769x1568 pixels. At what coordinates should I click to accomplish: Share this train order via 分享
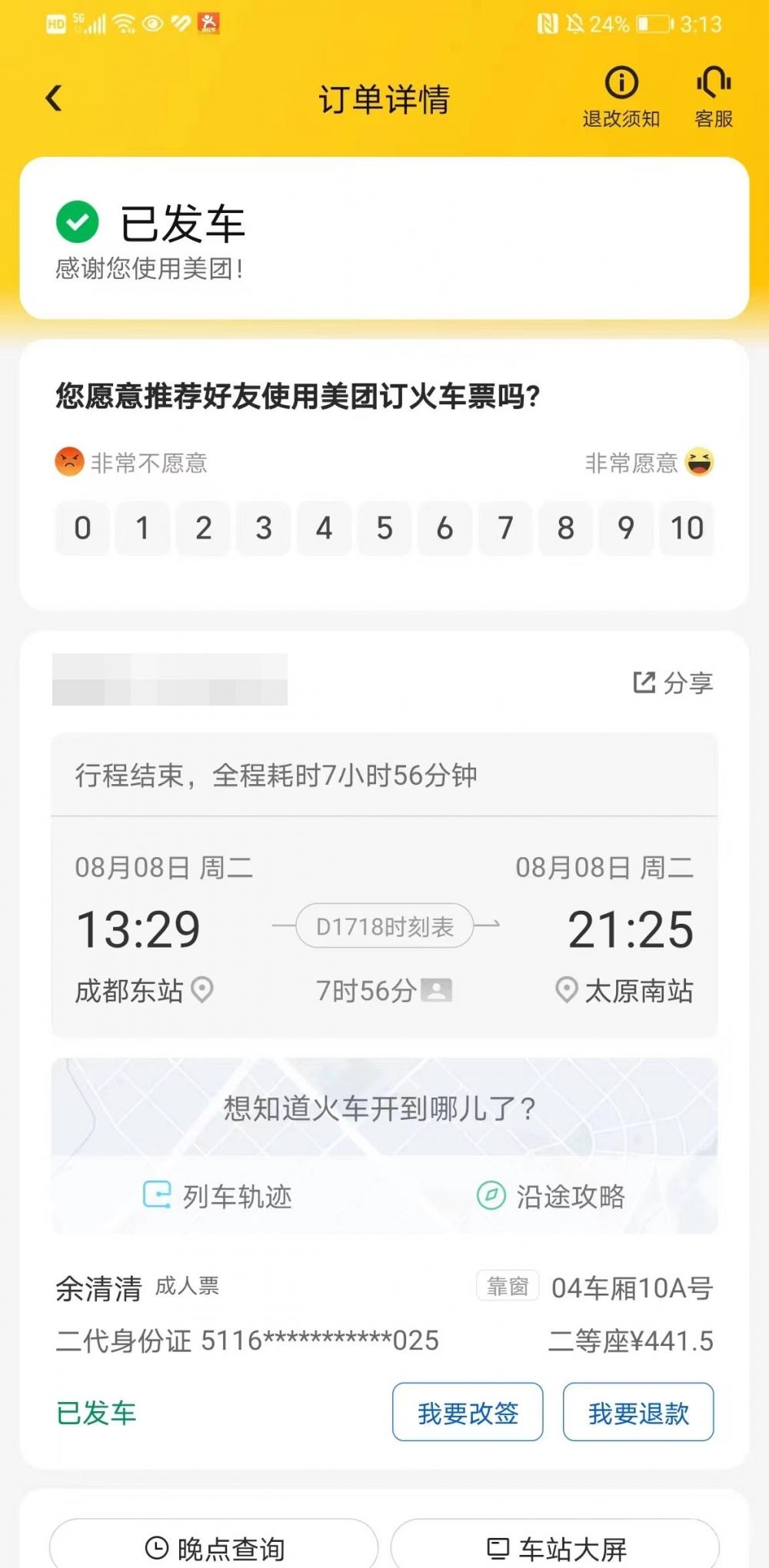(x=673, y=683)
